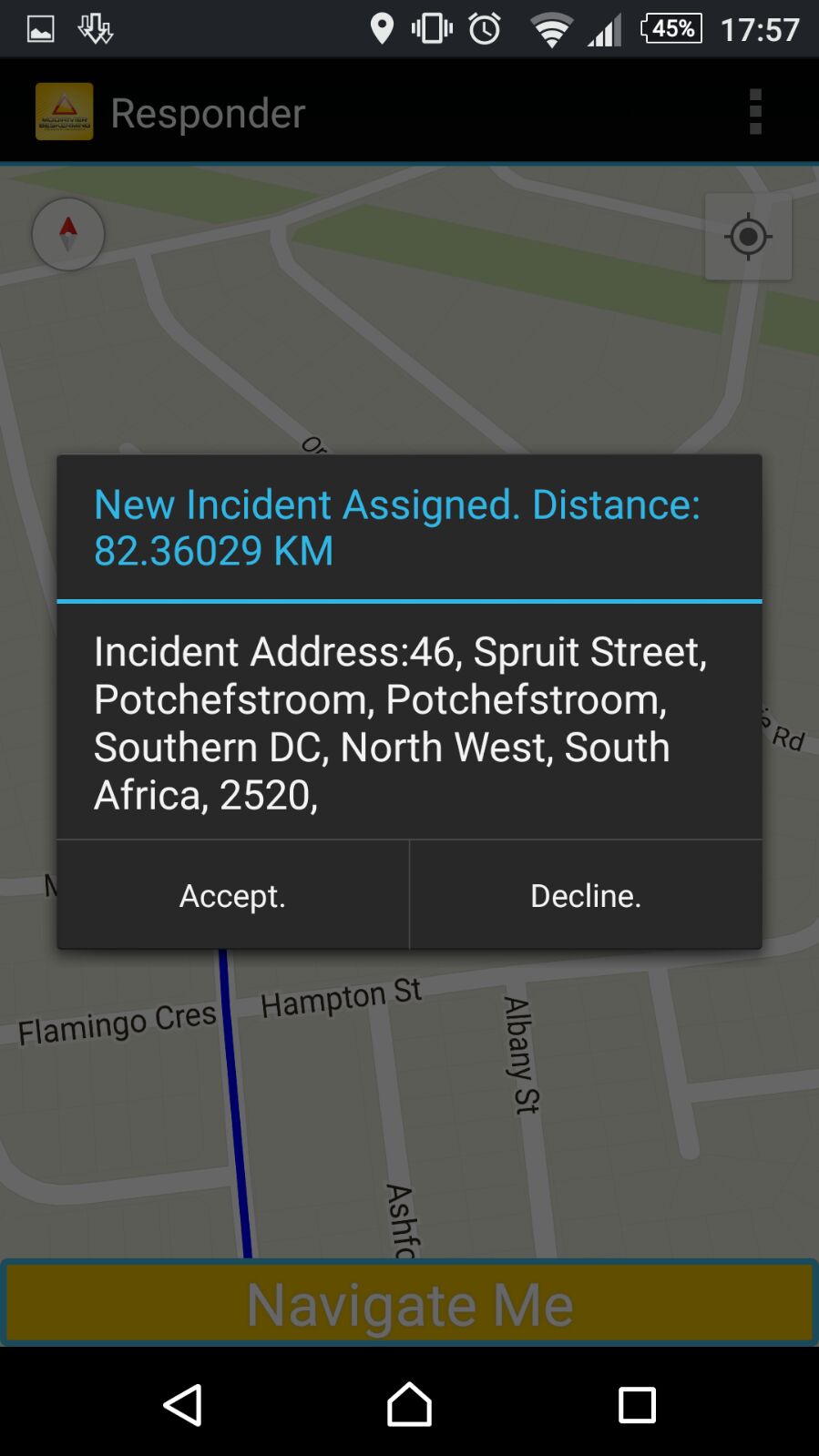The width and height of the screenshot is (819, 1456).
Task: Tap the Navigate Me button
Action: (x=409, y=1303)
